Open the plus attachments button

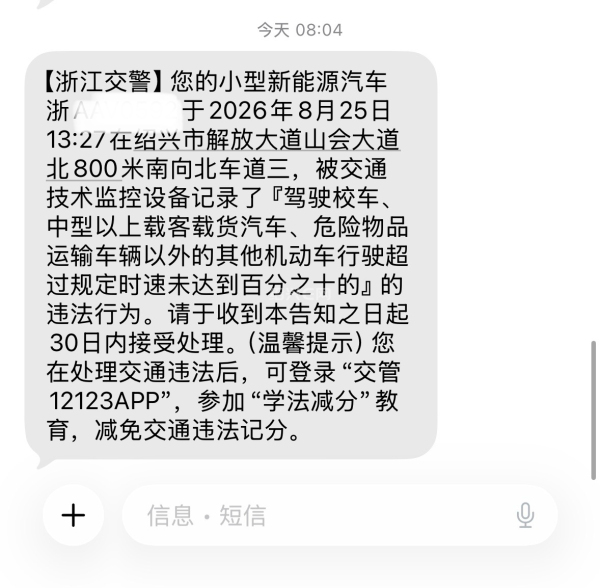click(x=73, y=515)
